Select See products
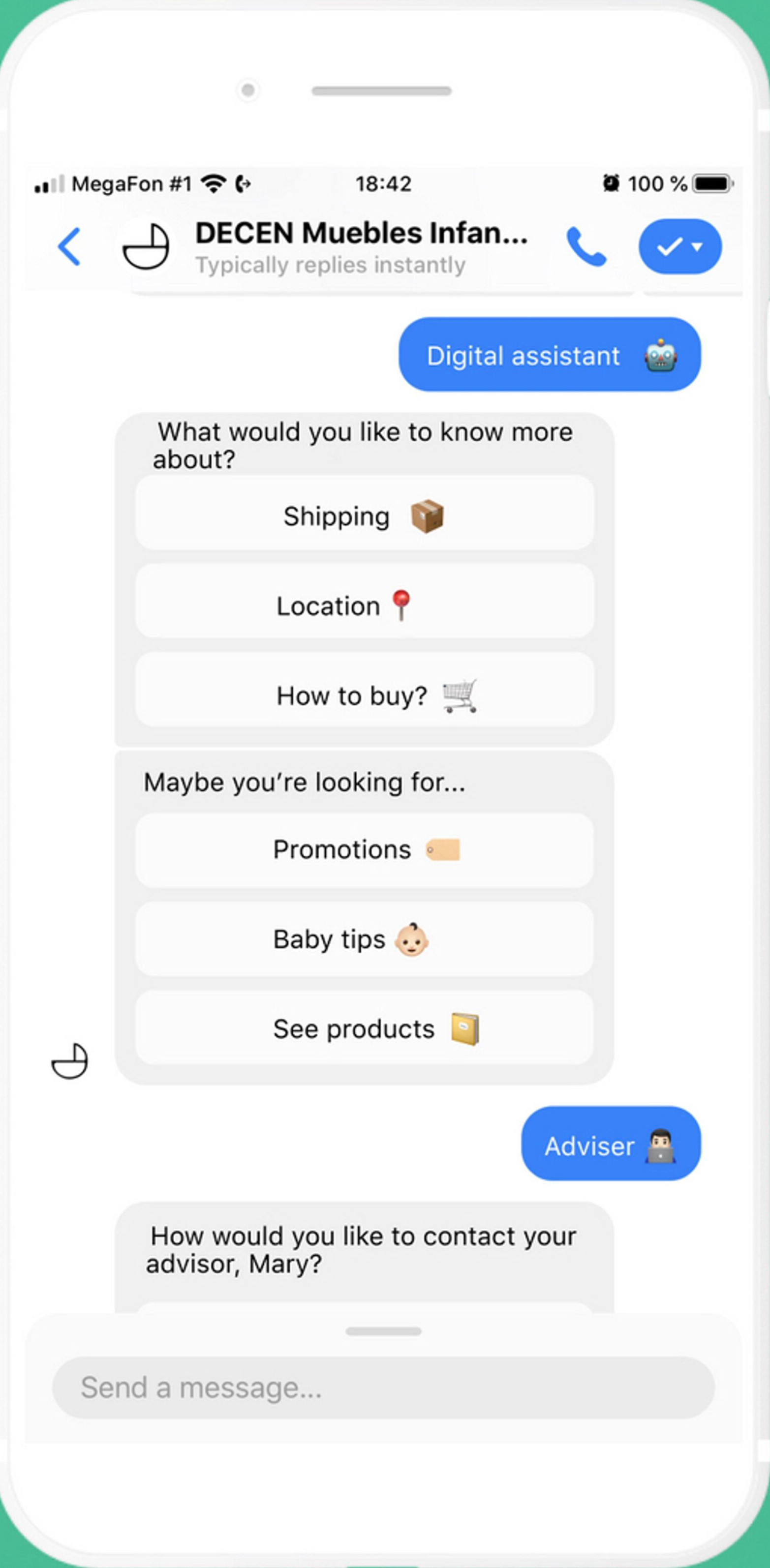Screen dimensions: 770x1568 tap(364, 1028)
